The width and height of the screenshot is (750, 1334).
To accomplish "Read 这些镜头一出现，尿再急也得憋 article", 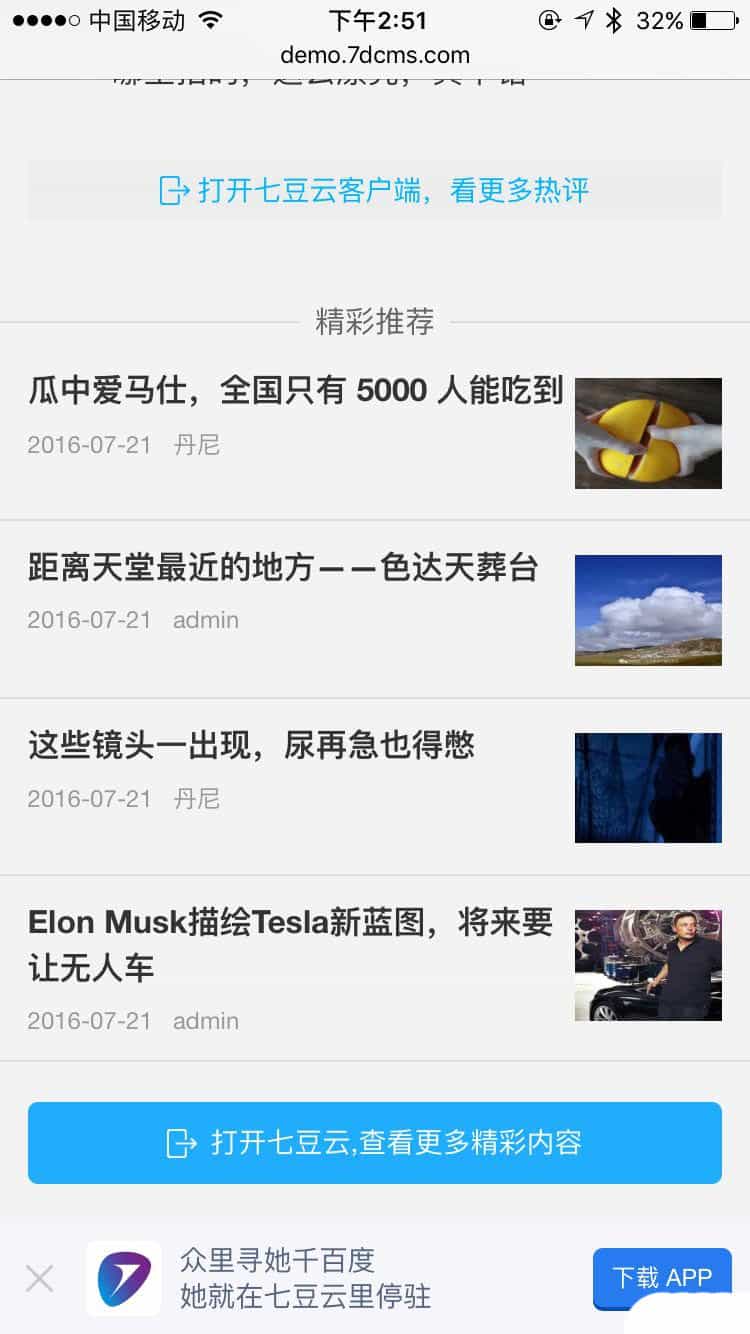I will click(251, 746).
